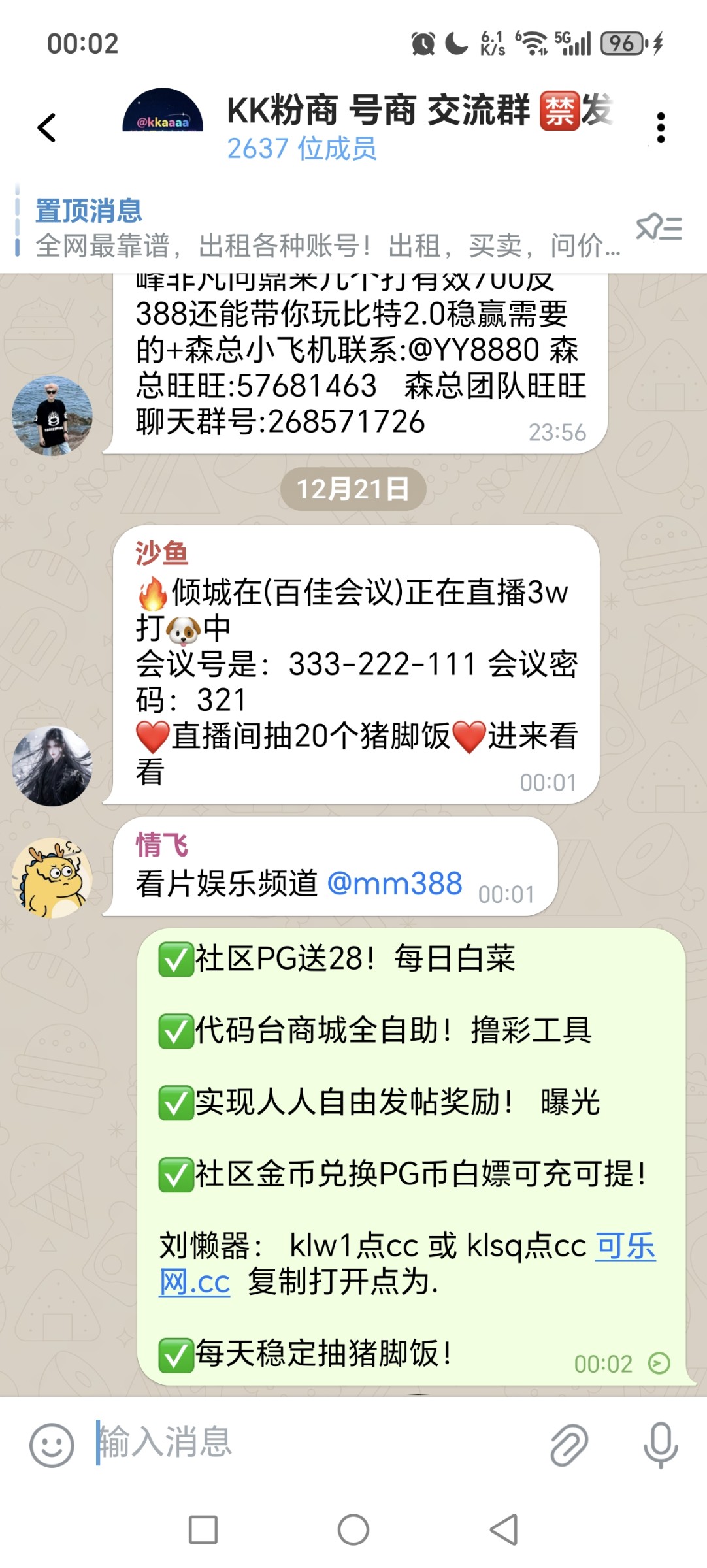Open the emoji picker

[52, 1445]
